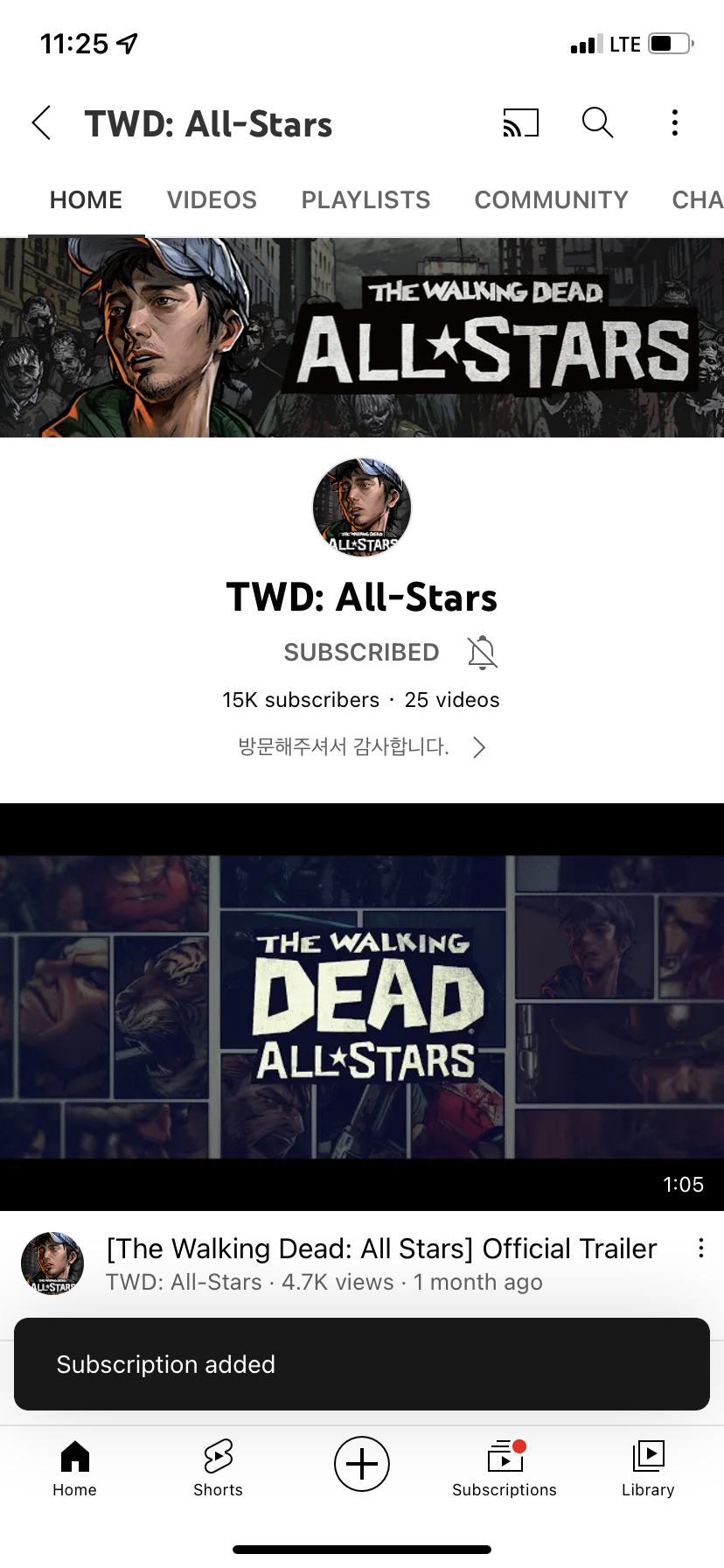724x1568 pixels.
Task: Open channel avatar beside Official Trailer
Action: 52,1263
